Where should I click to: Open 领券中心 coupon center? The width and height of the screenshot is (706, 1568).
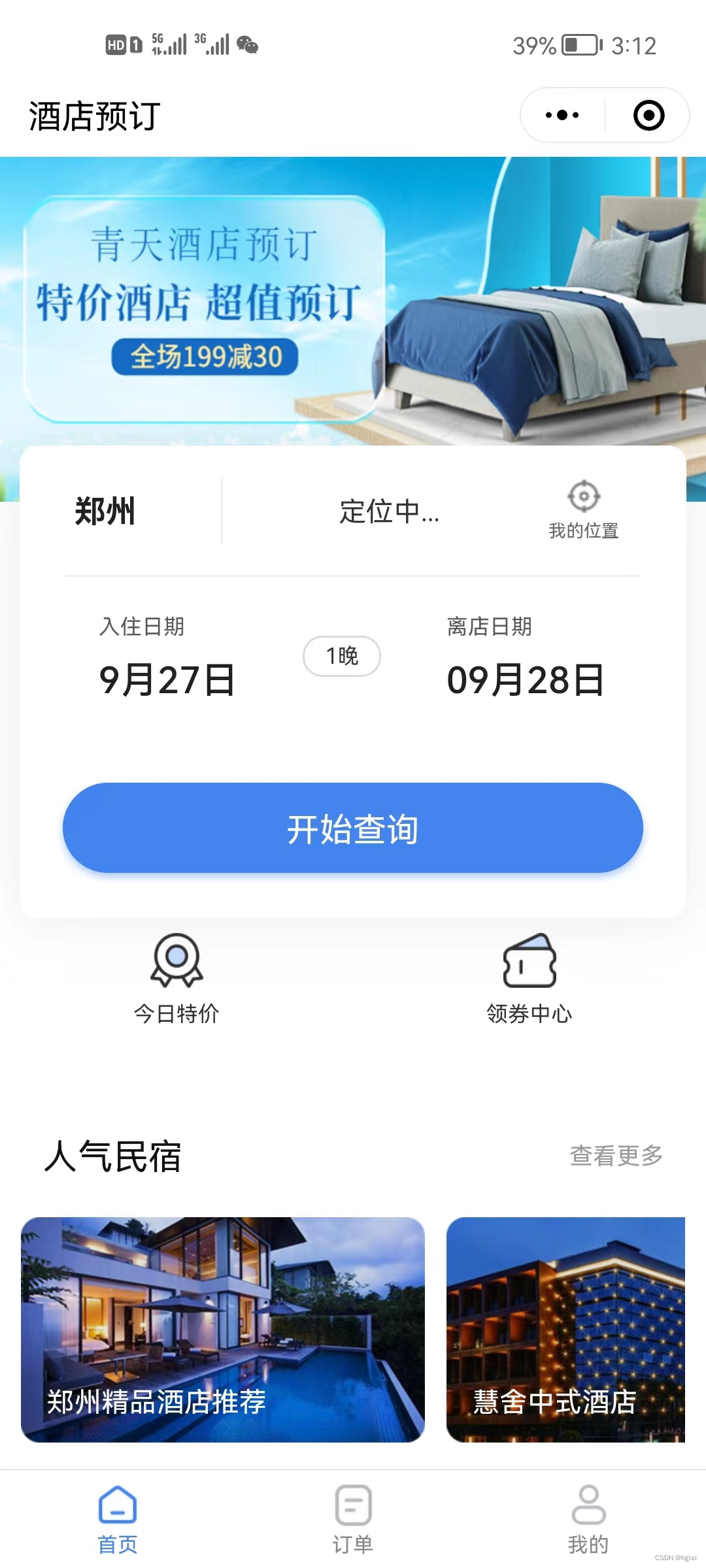[529, 978]
